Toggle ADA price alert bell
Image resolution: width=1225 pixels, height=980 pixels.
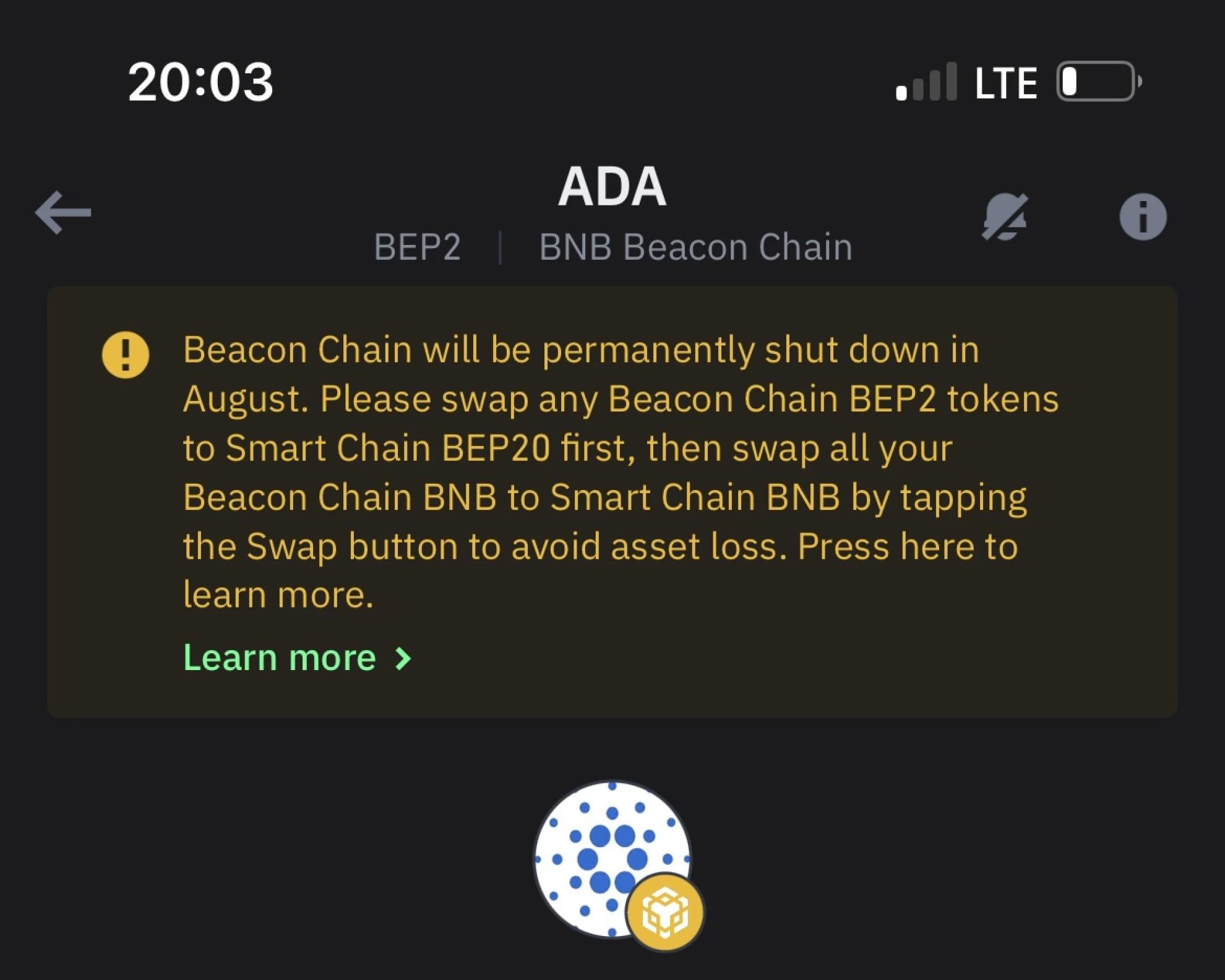pos(1005,217)
